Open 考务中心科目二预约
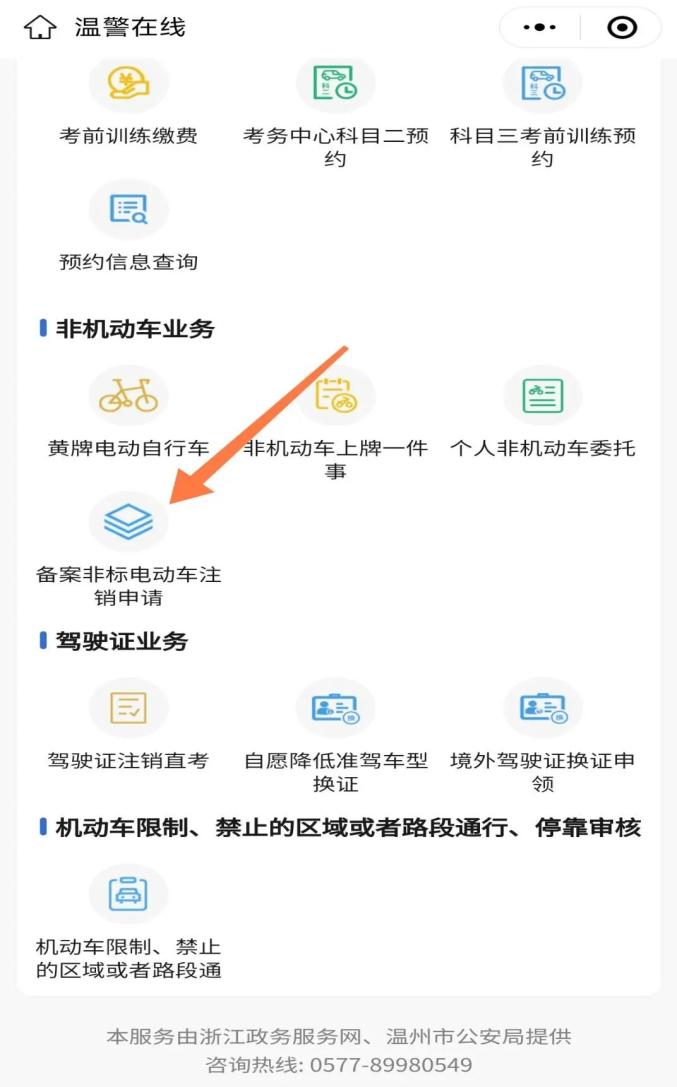The width and height of the screenshot is (677, 1087). coord(335,84)
